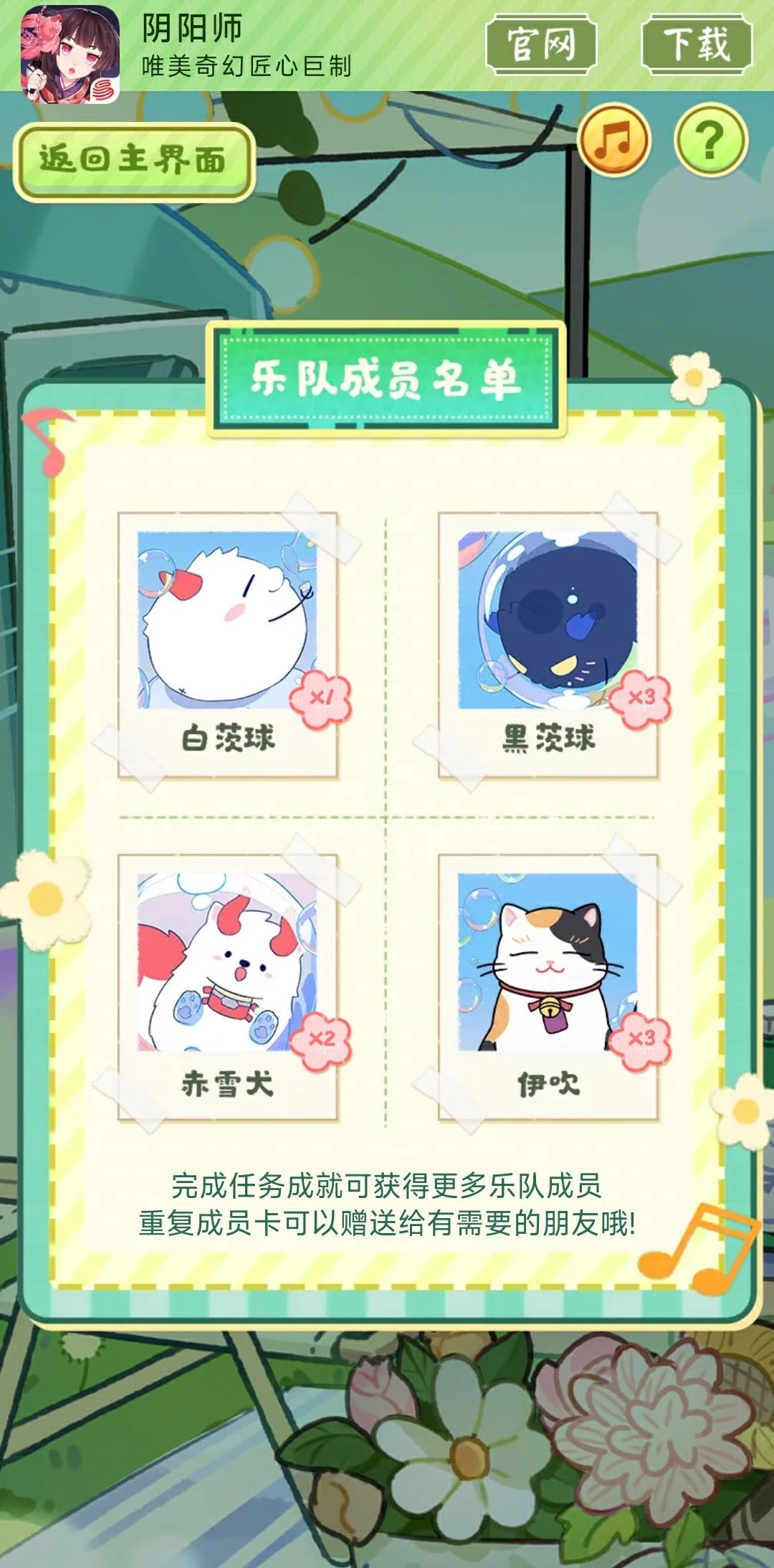Select the 伊吹 cat member card
774x1568 pixels.
[548, 986]
